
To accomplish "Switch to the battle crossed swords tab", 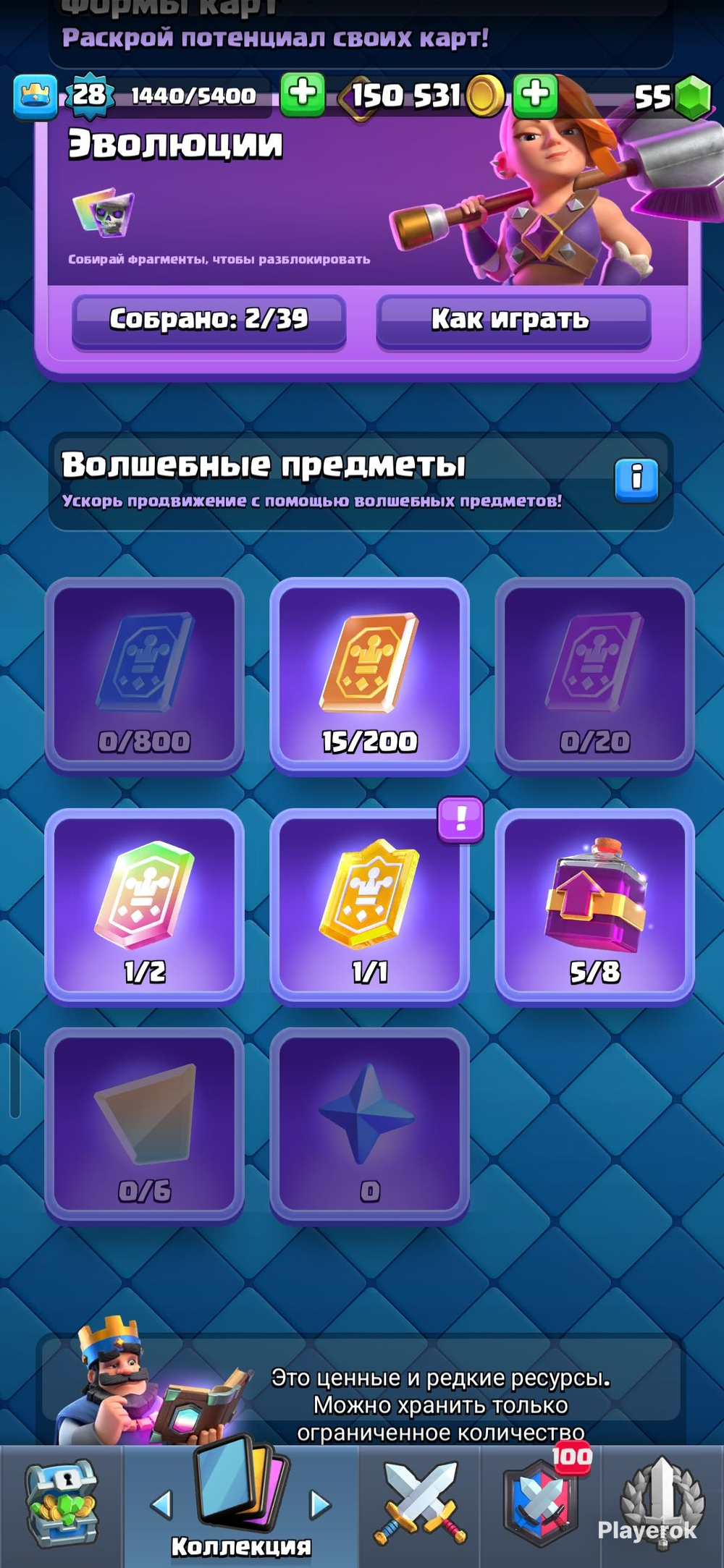I will [x=420, y=1505].
